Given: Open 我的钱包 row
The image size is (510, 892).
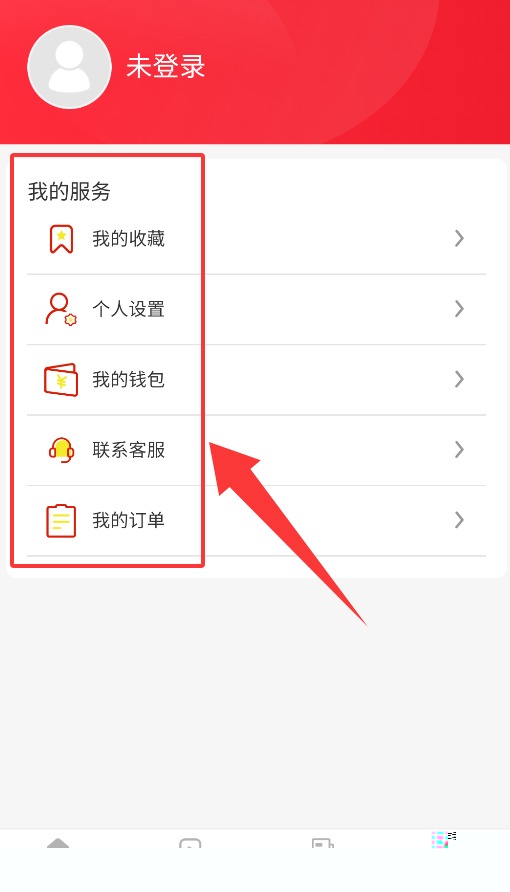Looking at the screenshot, I should pyautogui.click(x=256, y=379).
